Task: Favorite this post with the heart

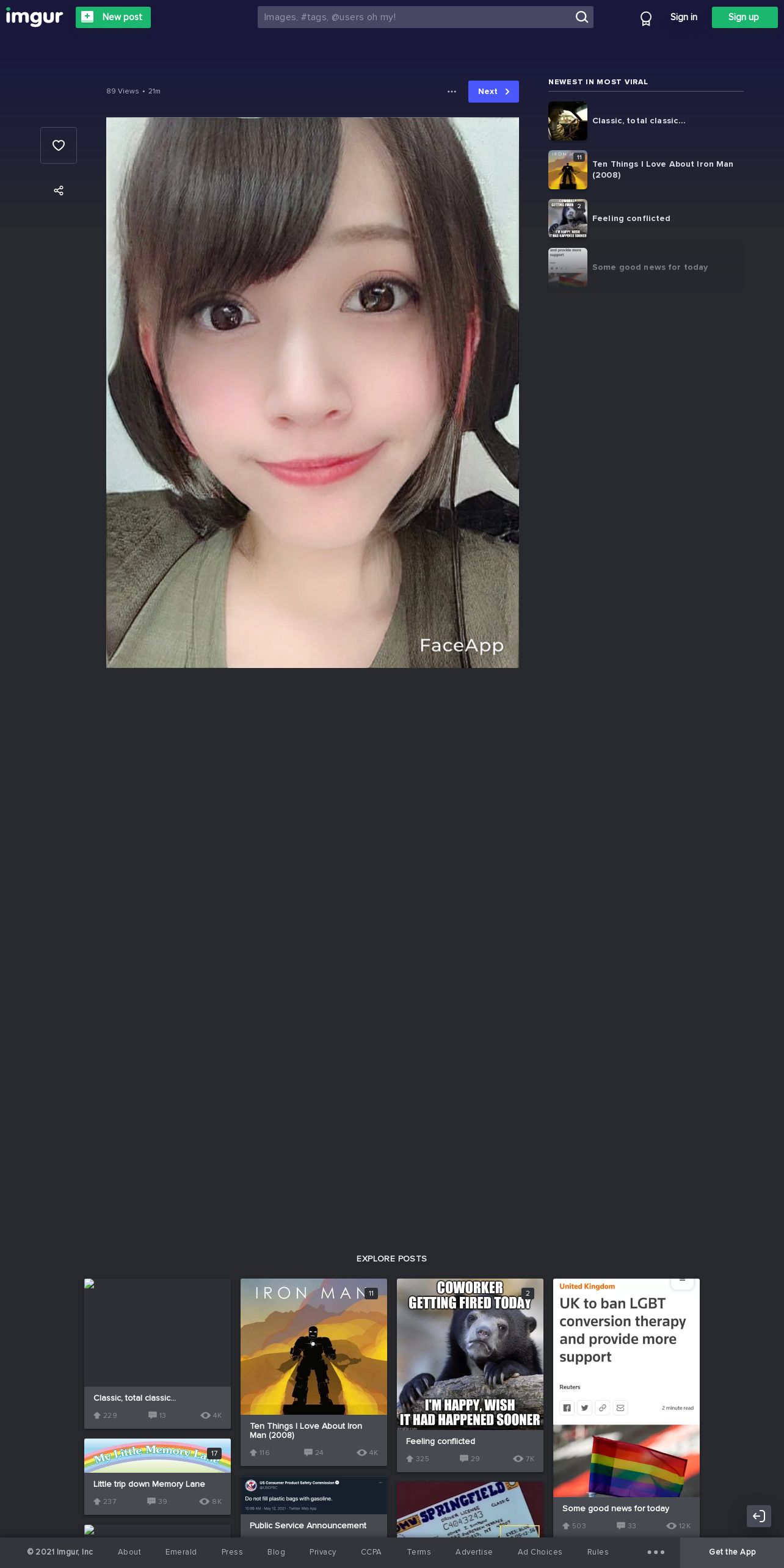Action: (59, 145)
